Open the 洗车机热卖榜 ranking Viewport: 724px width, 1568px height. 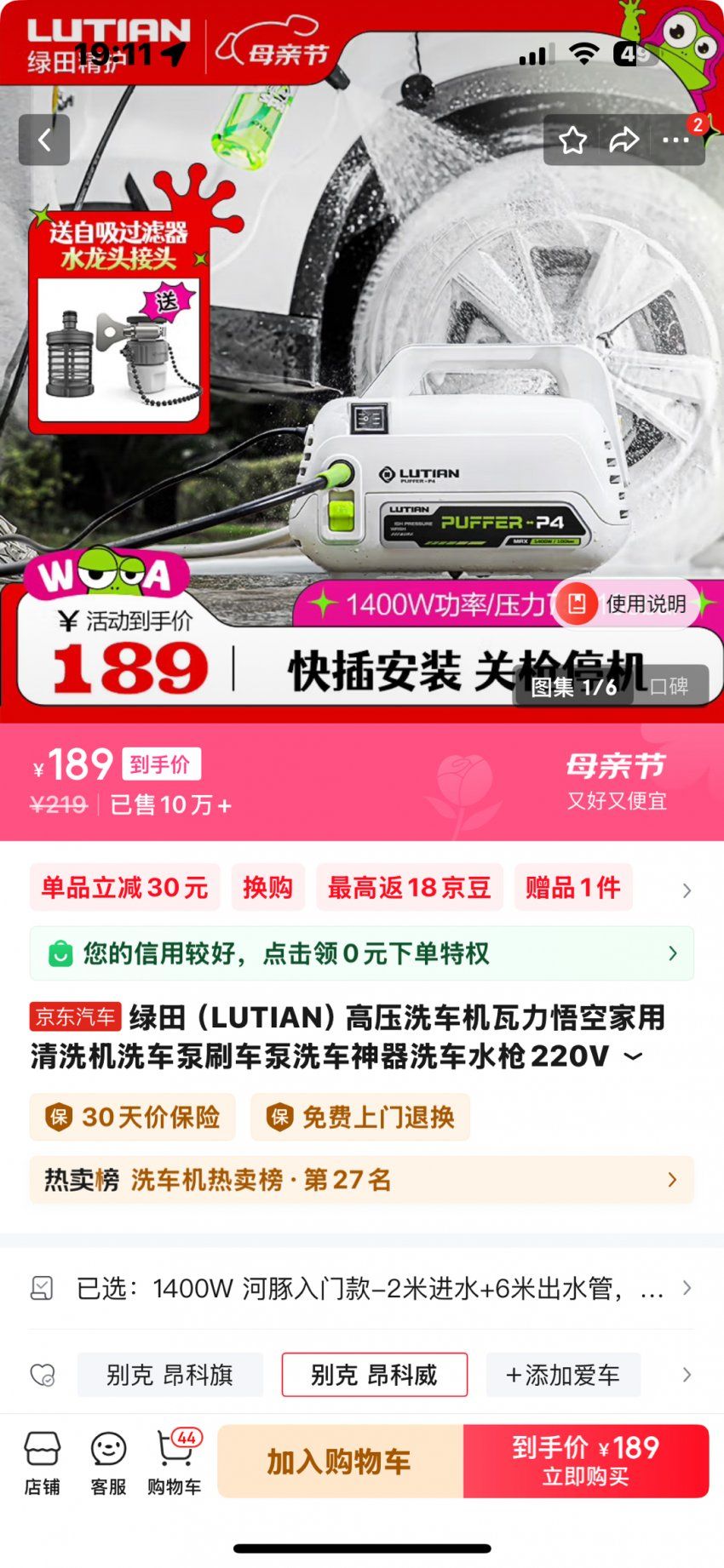pos(361,1180)
